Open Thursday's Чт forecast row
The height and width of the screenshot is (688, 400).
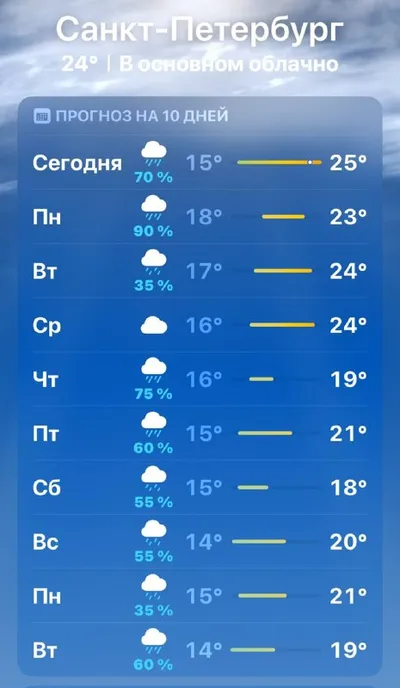click(x=200, y=379)
